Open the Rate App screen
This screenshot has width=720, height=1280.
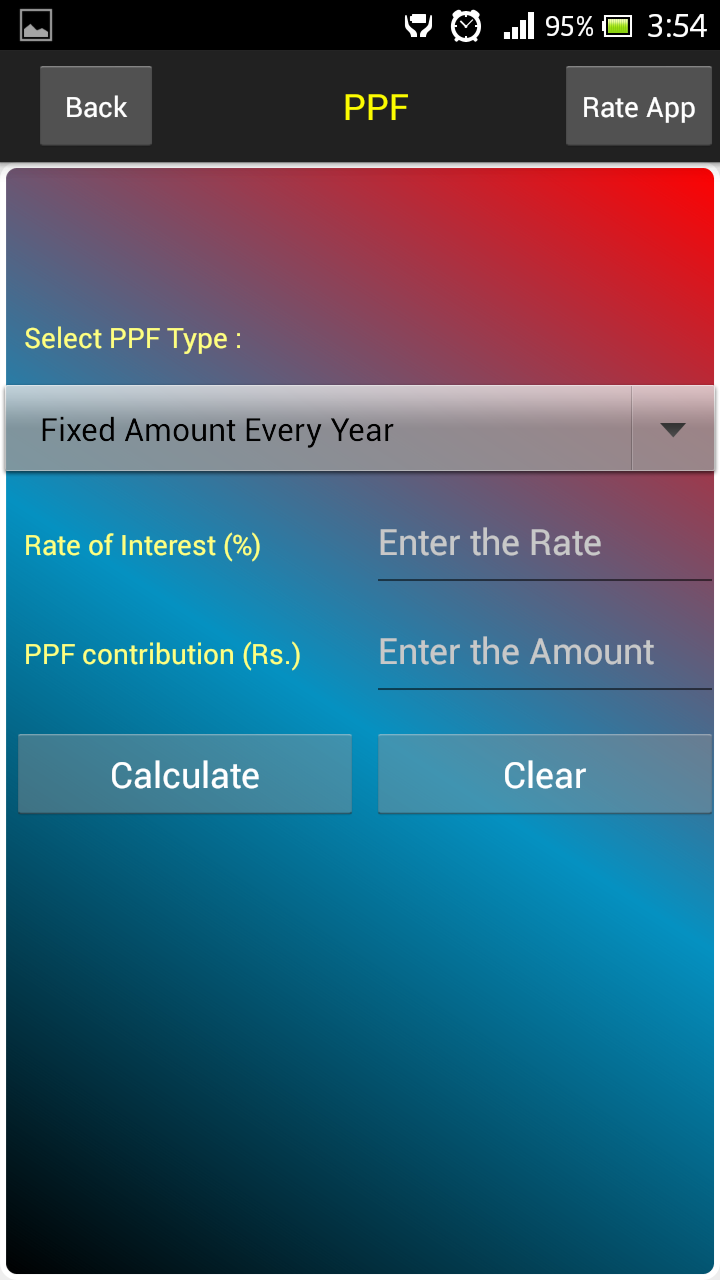[638, 105]
